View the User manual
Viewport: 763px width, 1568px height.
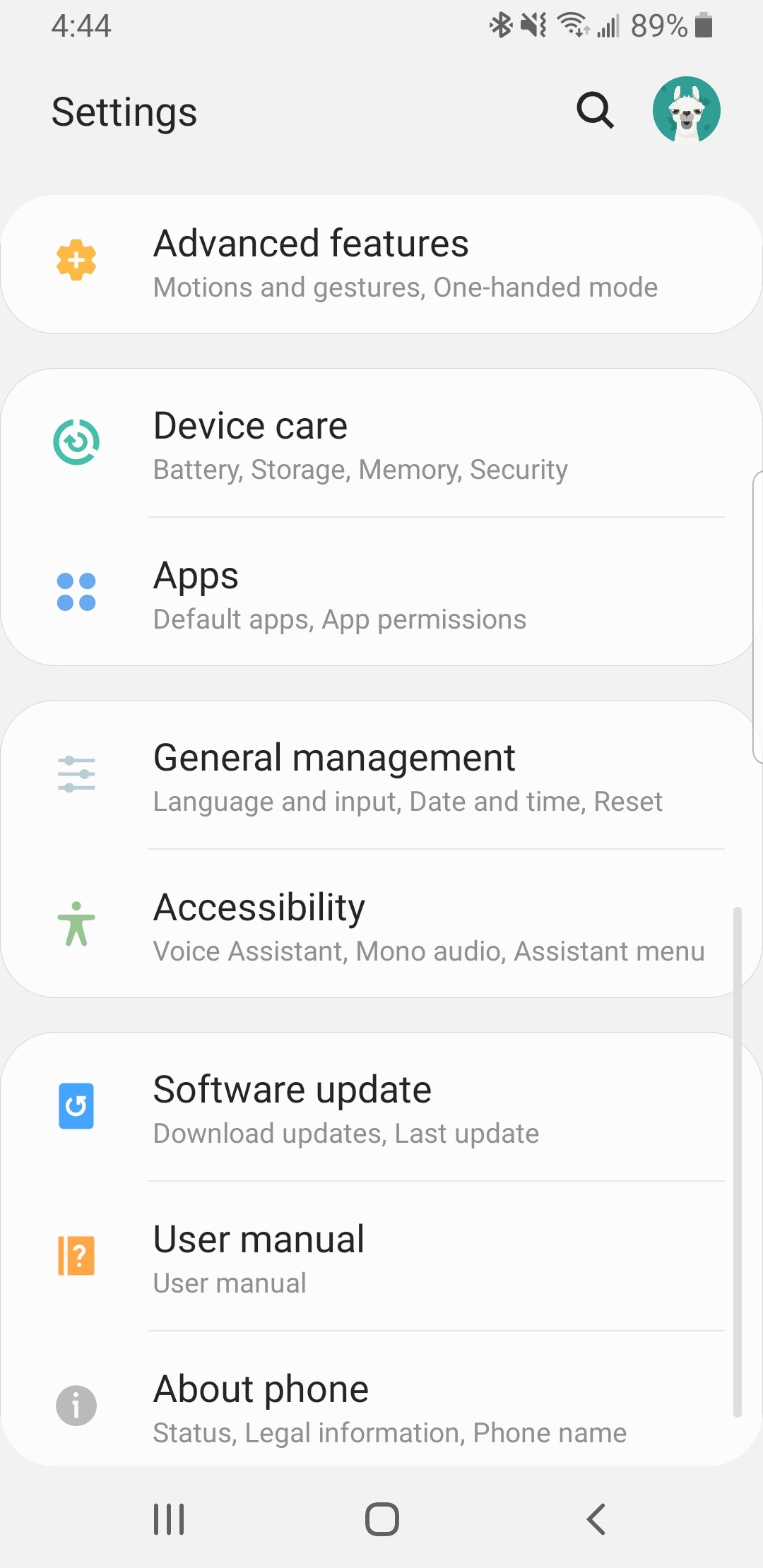tap(381, 1257)
